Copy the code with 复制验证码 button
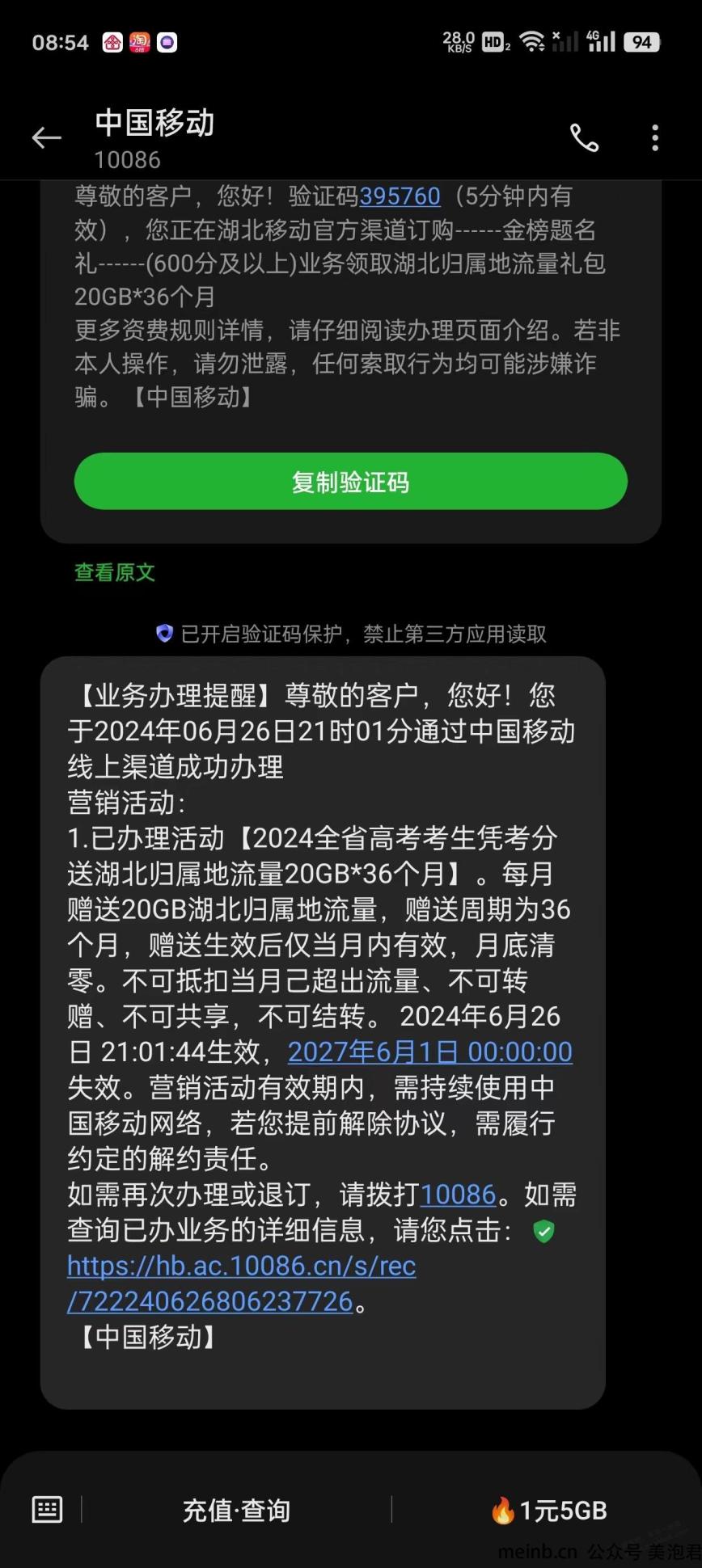Image resolution: width=702 pixels, height=1568 pixels. tap(350, 482)
